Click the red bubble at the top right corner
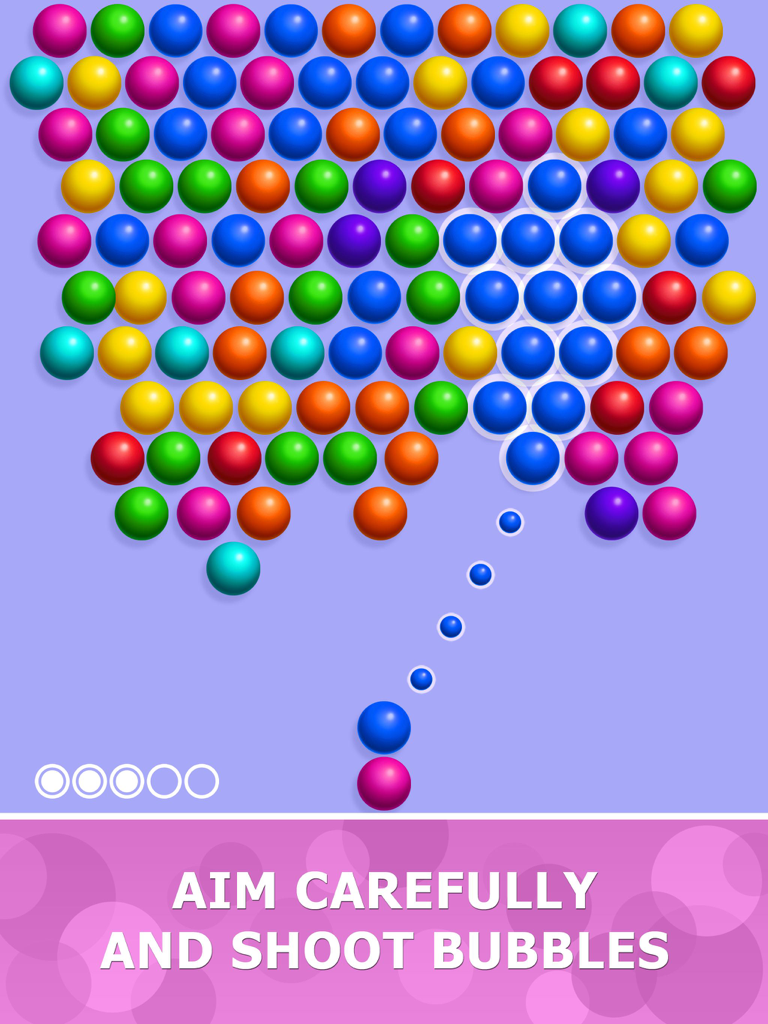Viewport: 768px width, 1024px height. [728, 82]
